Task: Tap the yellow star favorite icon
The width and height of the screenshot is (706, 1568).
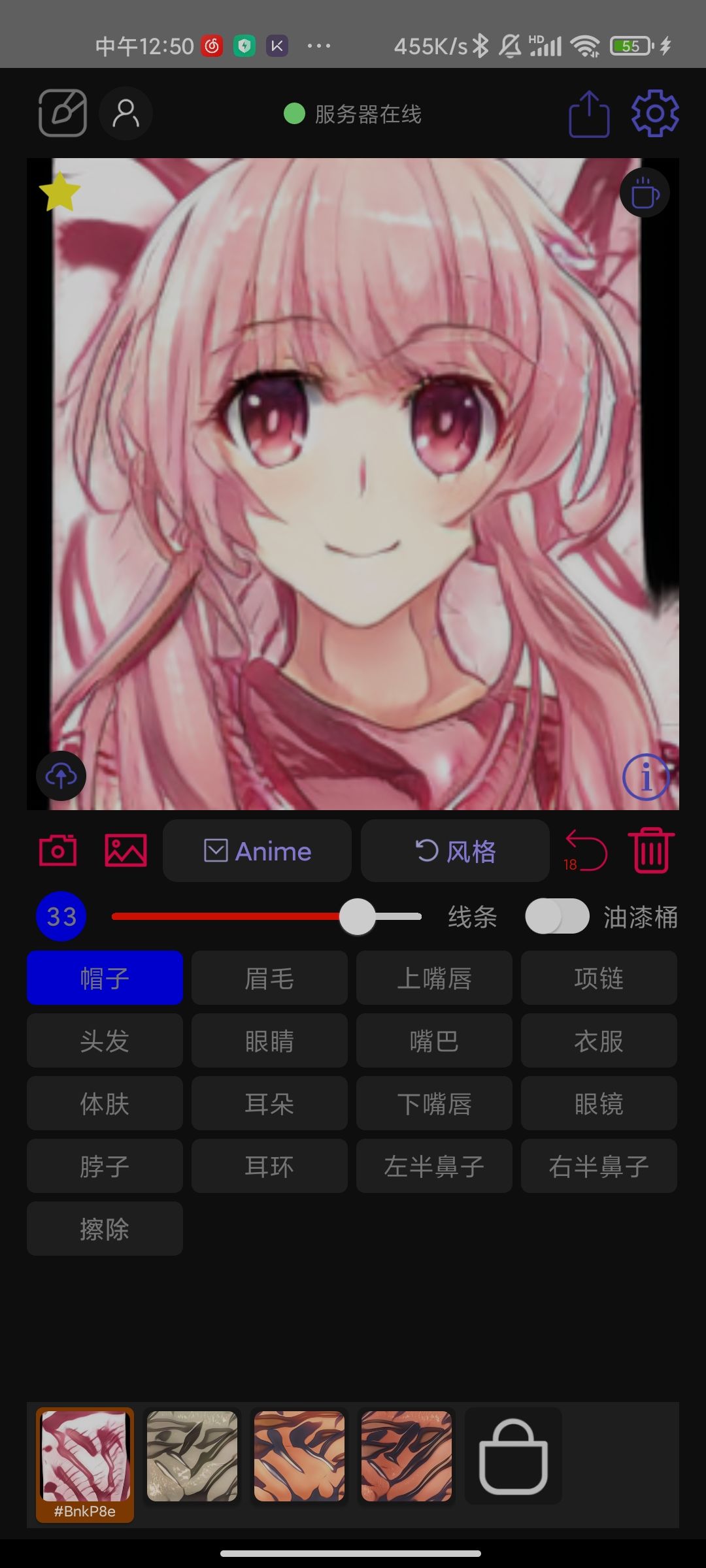Action: pyautogui.click(x=59, y=192)
